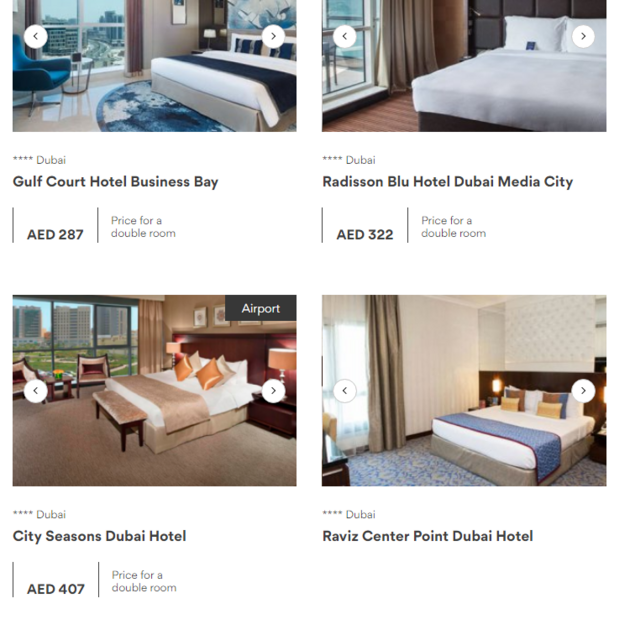The height and width of the screenshot is (630, 630).
Task: See next Raviz Center Point photo
Action: click(x=583, y=391)
